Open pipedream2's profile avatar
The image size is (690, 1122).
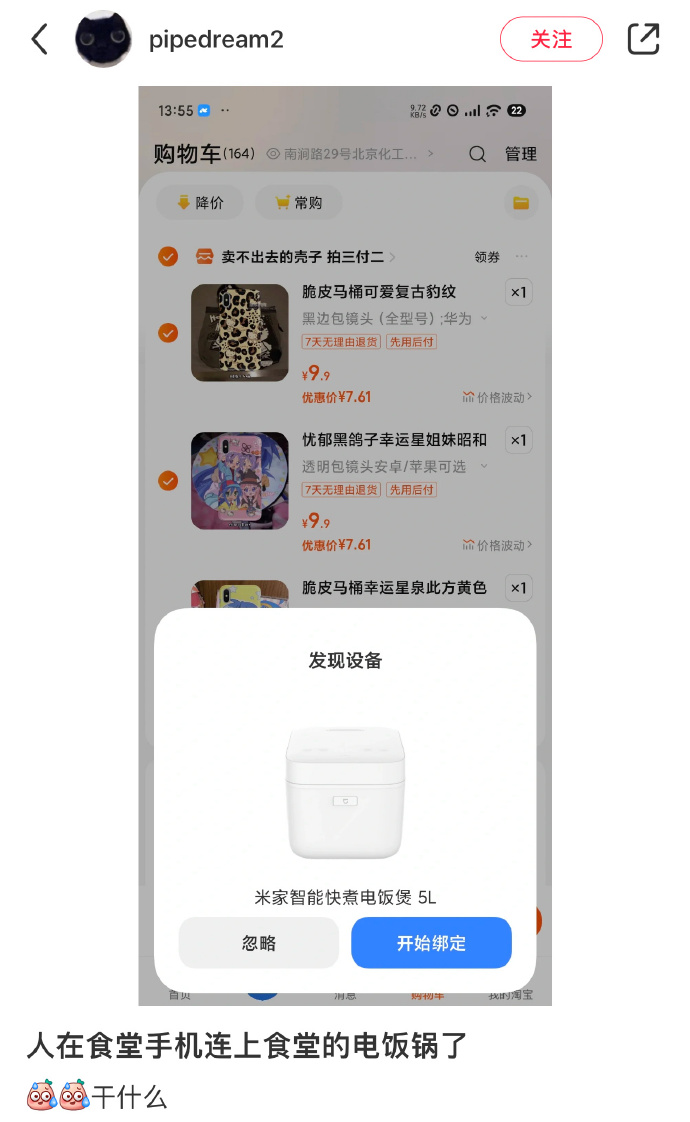[x=103, y=40]
